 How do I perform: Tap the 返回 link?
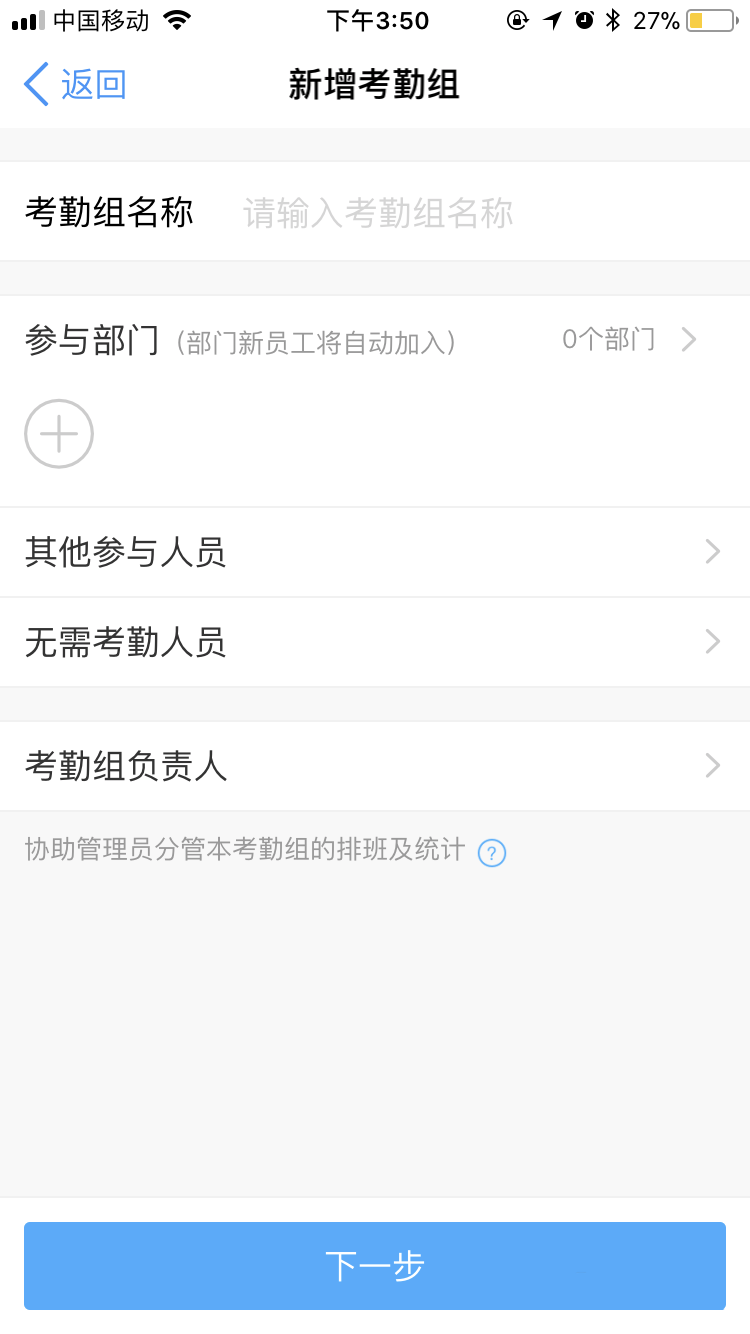[x=90, y=84]
